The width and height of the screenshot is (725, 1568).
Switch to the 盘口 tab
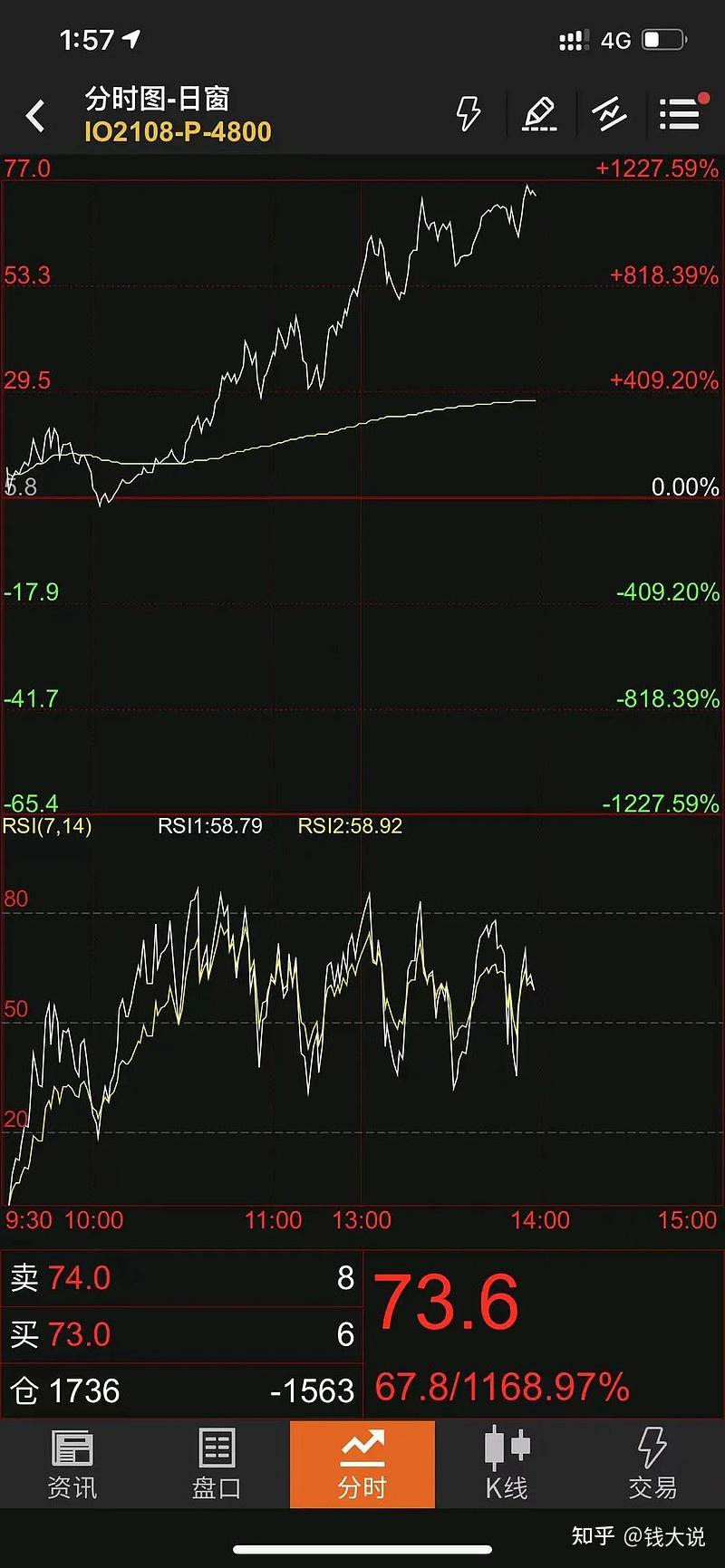point(217,1464)
